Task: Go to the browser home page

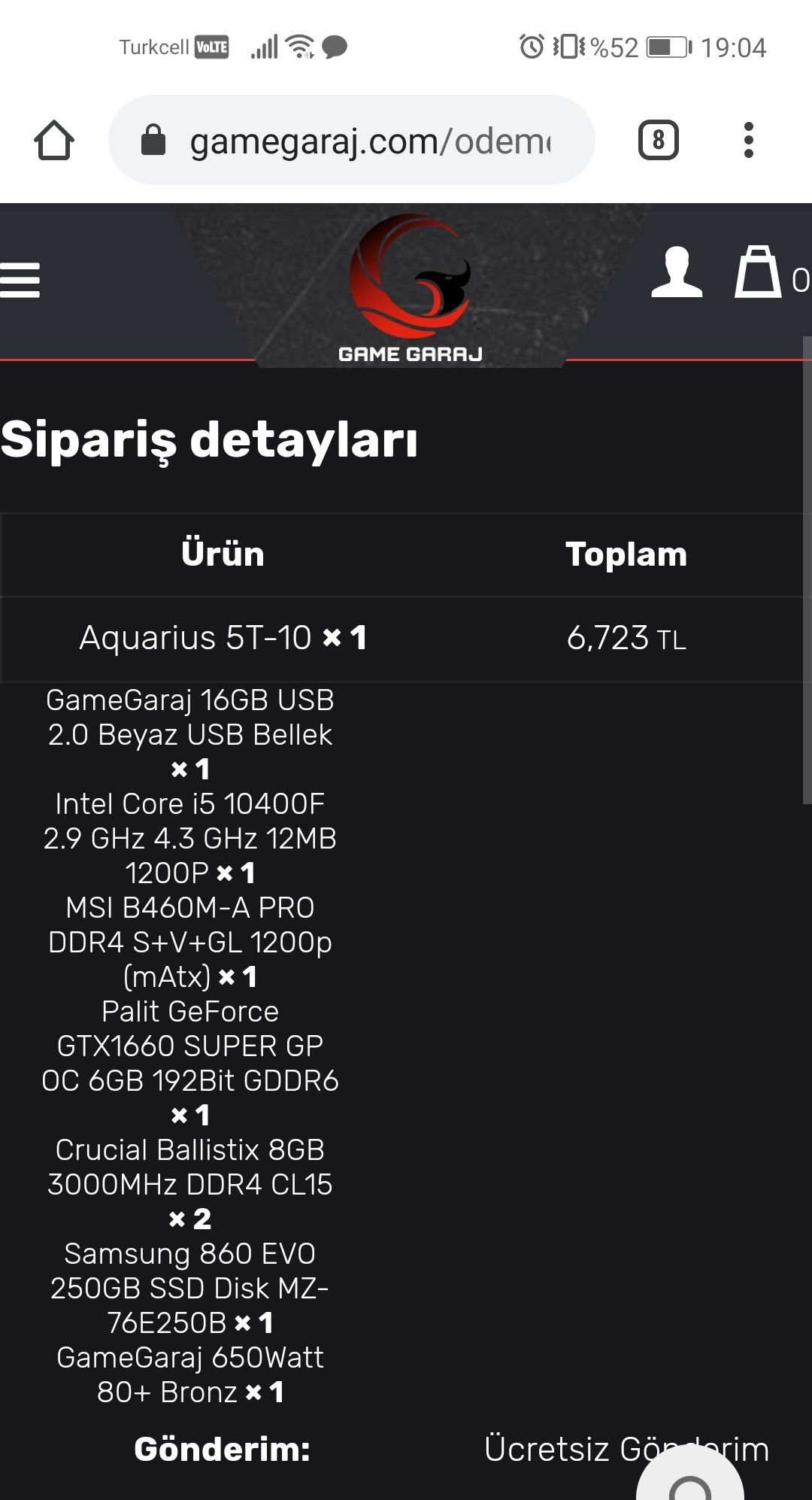Action: pyautogui.click(x=54, y=140)
